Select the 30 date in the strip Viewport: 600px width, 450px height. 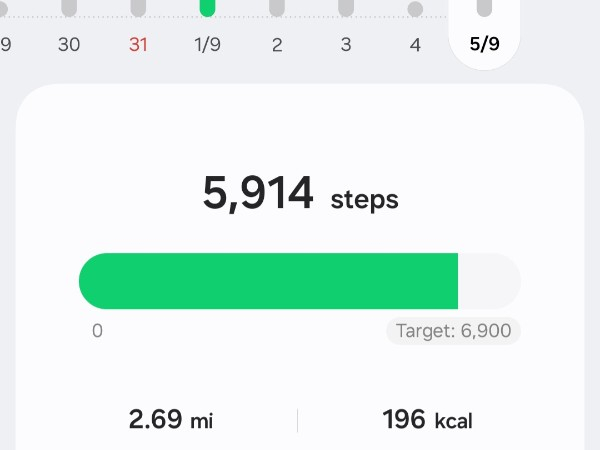[69, 44]
